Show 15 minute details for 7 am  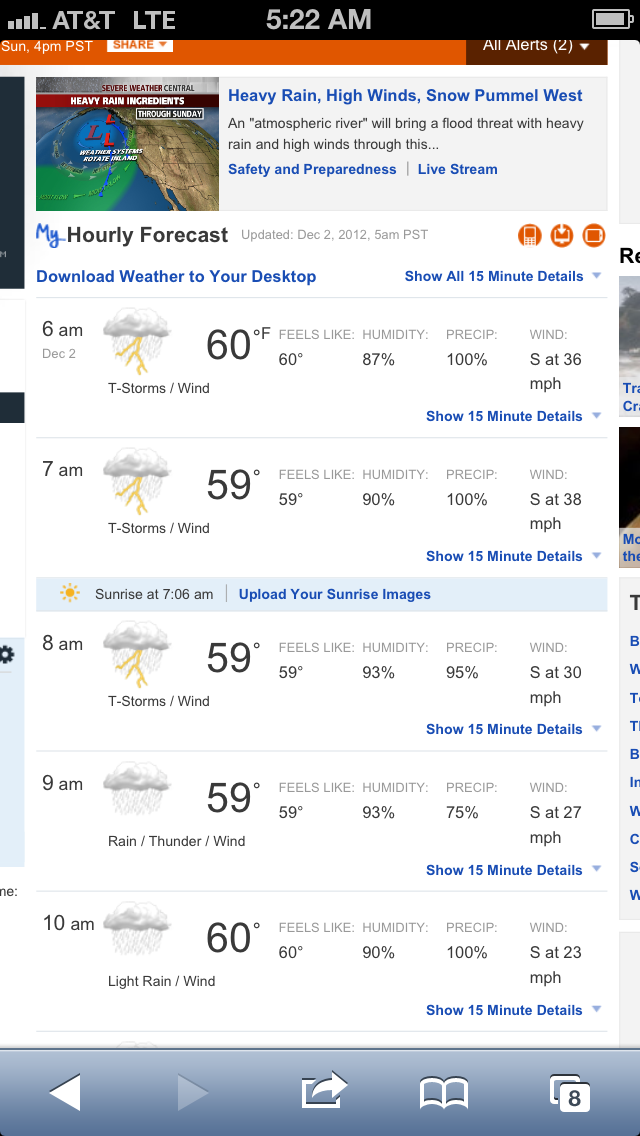click(514, 556)
